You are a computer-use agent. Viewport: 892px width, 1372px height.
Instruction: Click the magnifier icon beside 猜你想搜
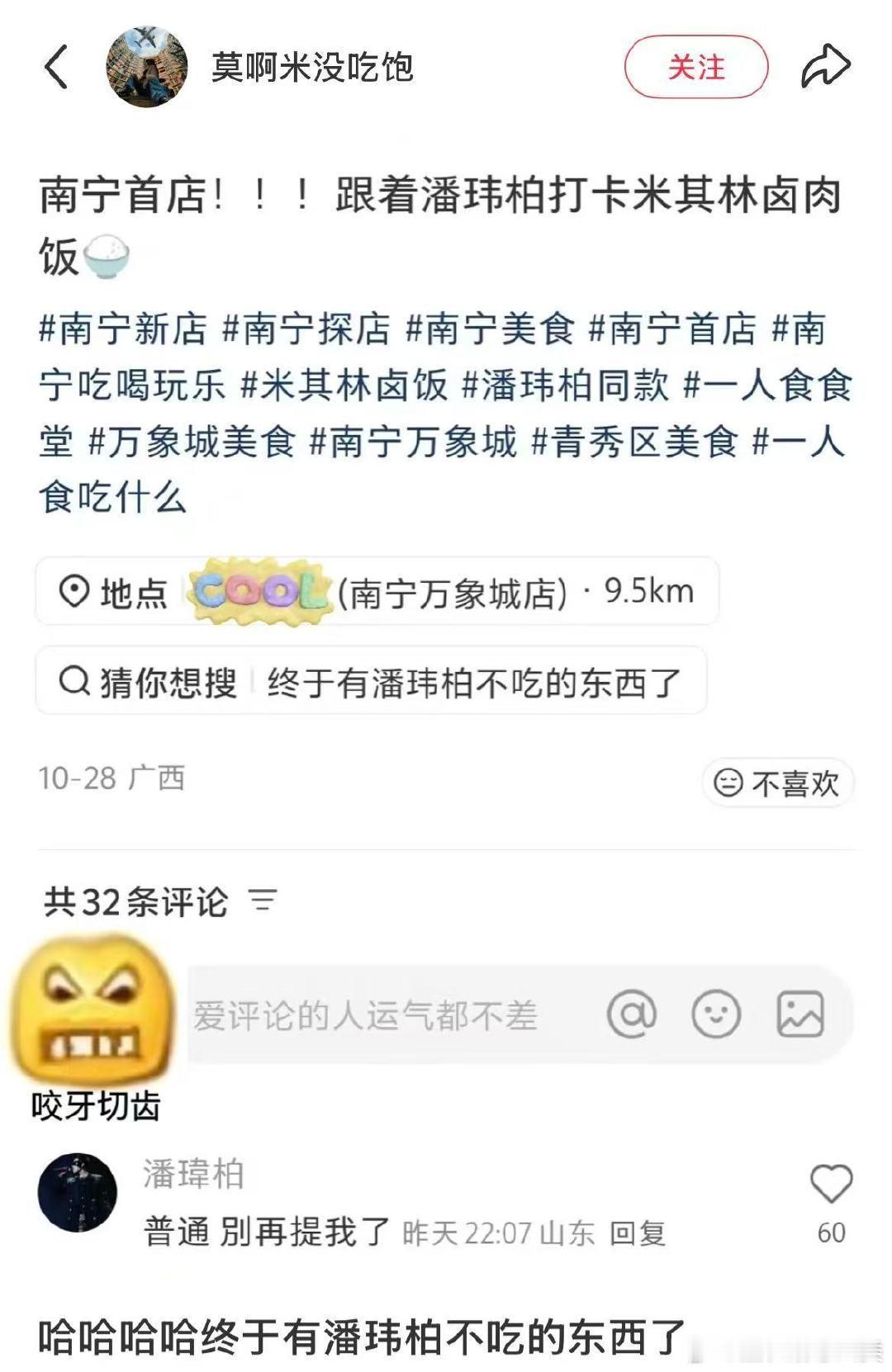point(75,680)
